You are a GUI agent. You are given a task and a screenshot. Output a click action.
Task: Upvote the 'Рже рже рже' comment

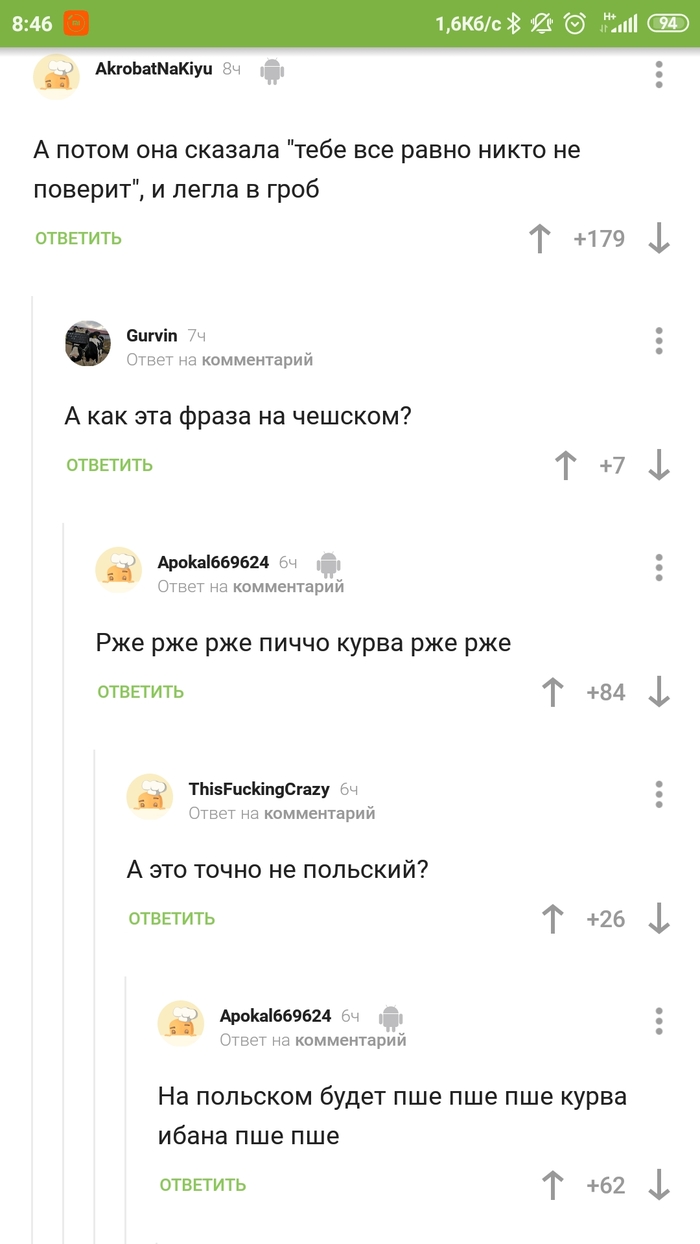552,692
